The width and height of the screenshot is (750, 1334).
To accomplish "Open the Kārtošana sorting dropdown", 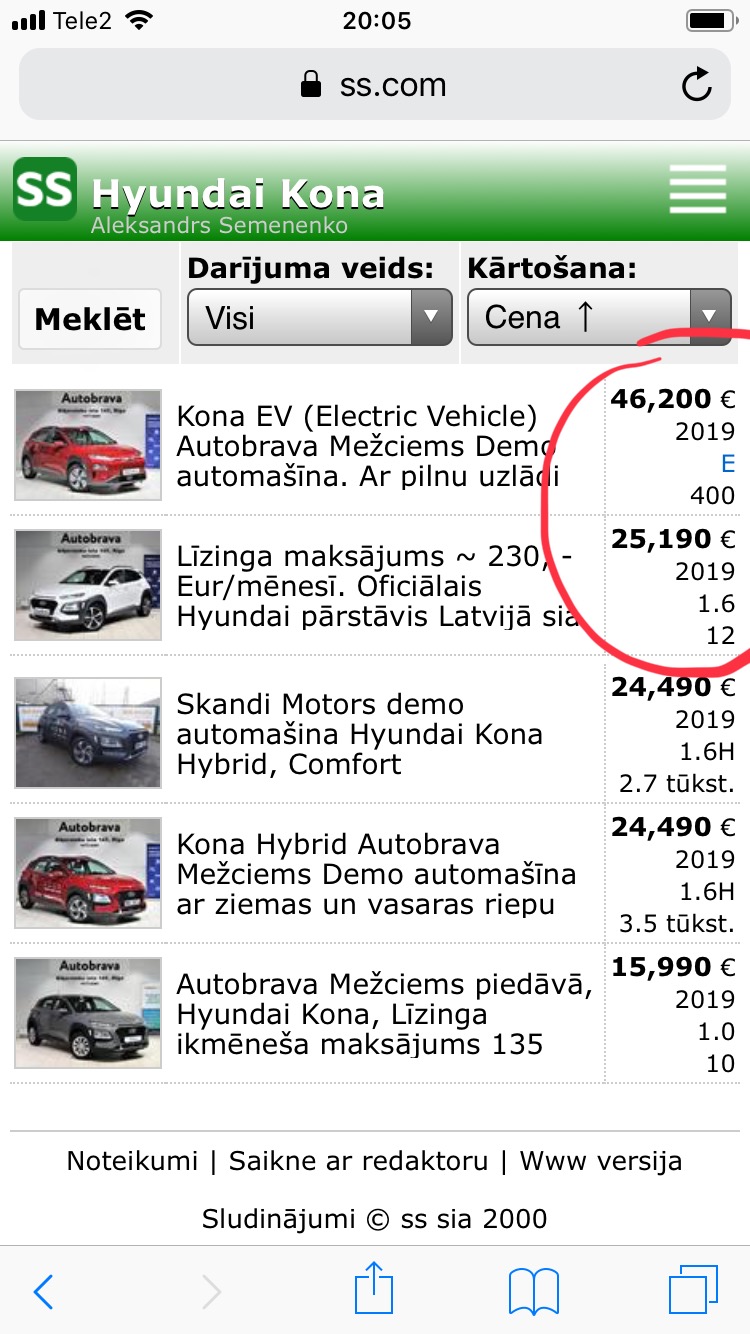I will click(x=599, y=318).
